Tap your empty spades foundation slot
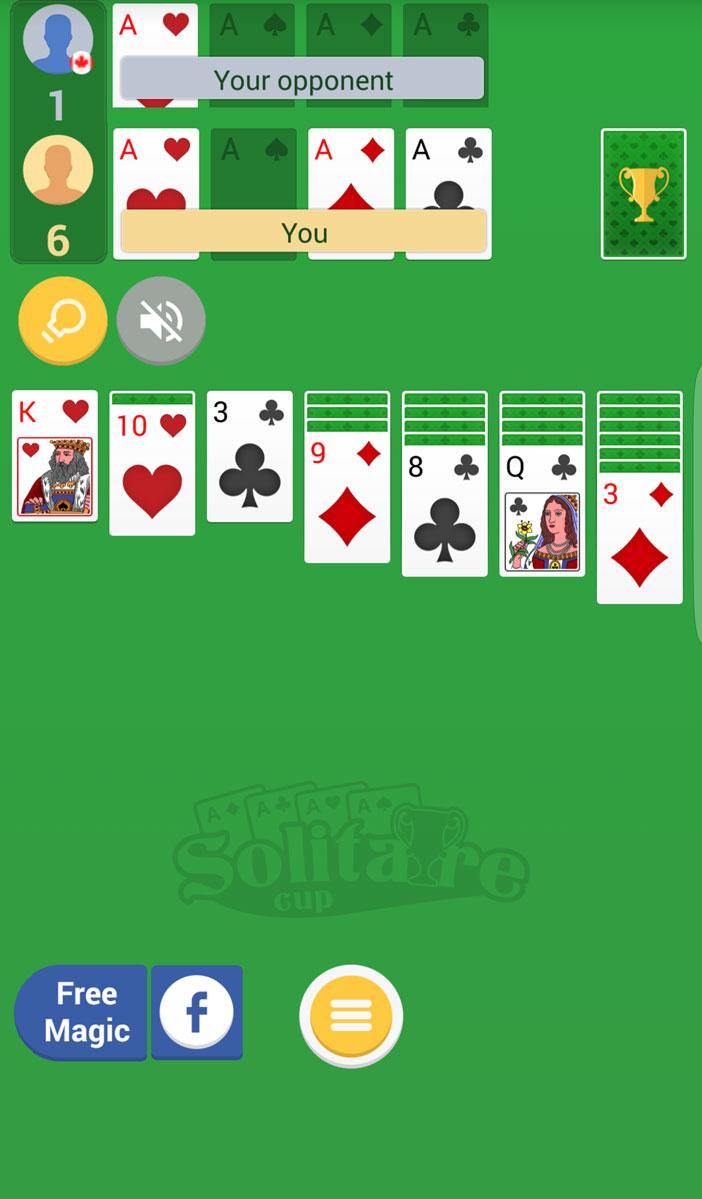 coord(253,170)
